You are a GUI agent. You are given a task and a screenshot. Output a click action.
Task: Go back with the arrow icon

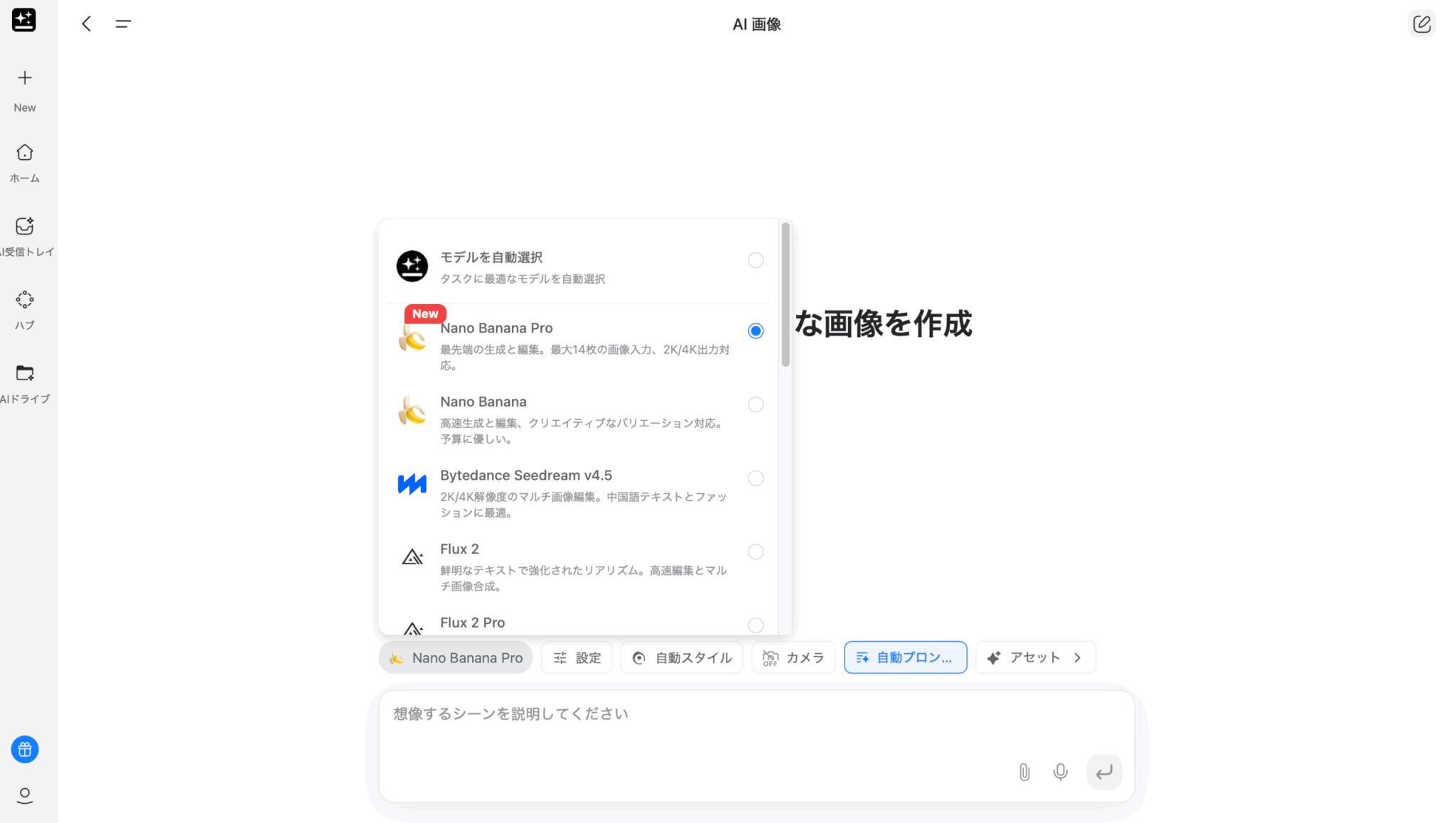click(x=86, y=24)
